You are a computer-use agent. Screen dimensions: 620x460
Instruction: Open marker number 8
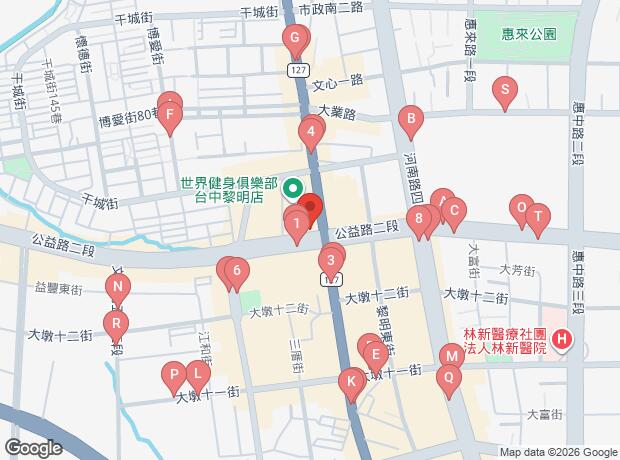(419, 221)
